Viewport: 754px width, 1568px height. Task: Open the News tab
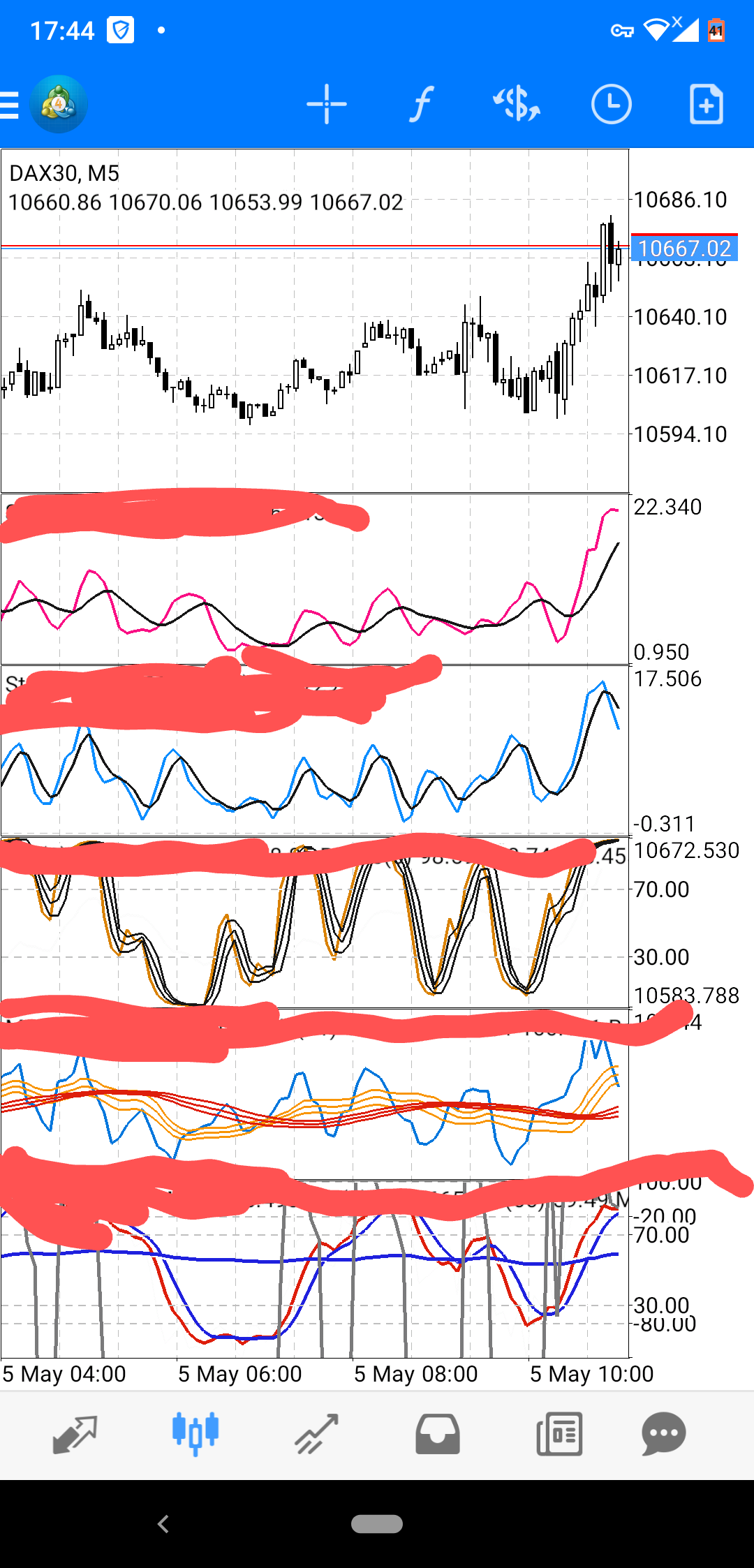tap(559, 1434)
